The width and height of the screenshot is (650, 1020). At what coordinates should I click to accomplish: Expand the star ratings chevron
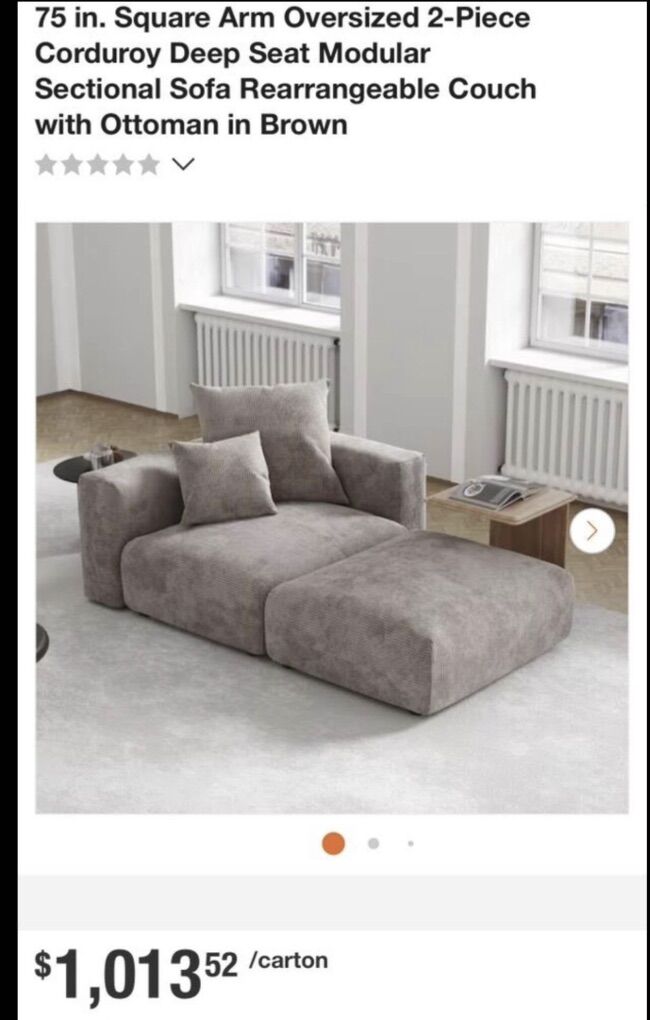(183, 164)
